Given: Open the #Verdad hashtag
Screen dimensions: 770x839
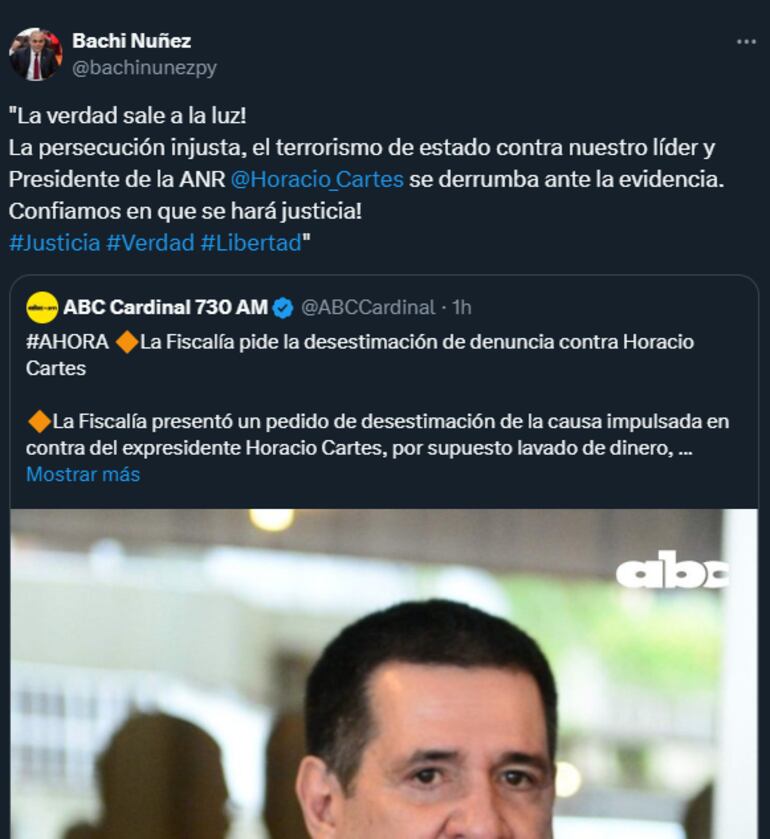Looking at the screenshot, I should pos(150,243).
